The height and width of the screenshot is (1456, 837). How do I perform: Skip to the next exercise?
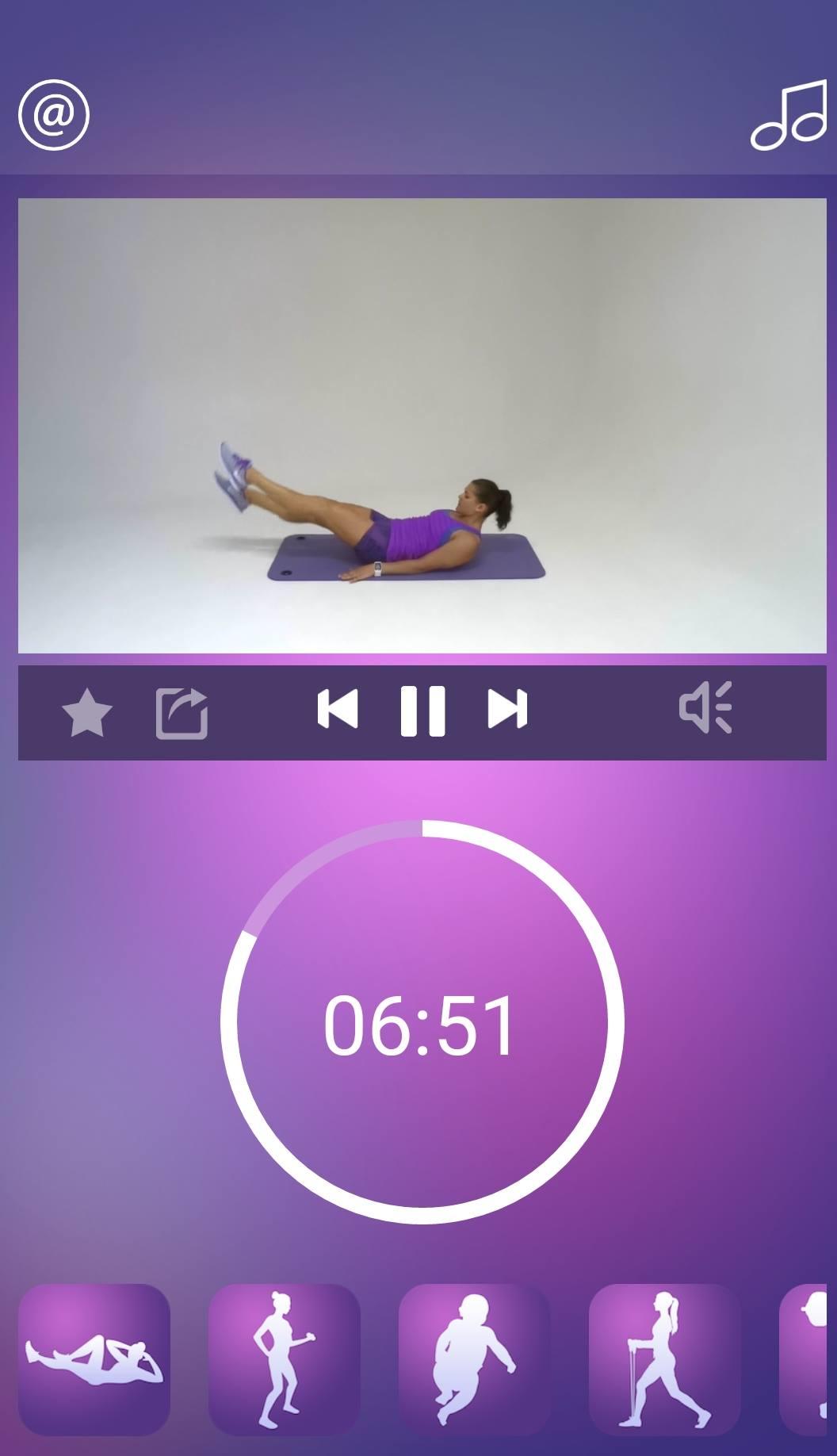[507, 709]
